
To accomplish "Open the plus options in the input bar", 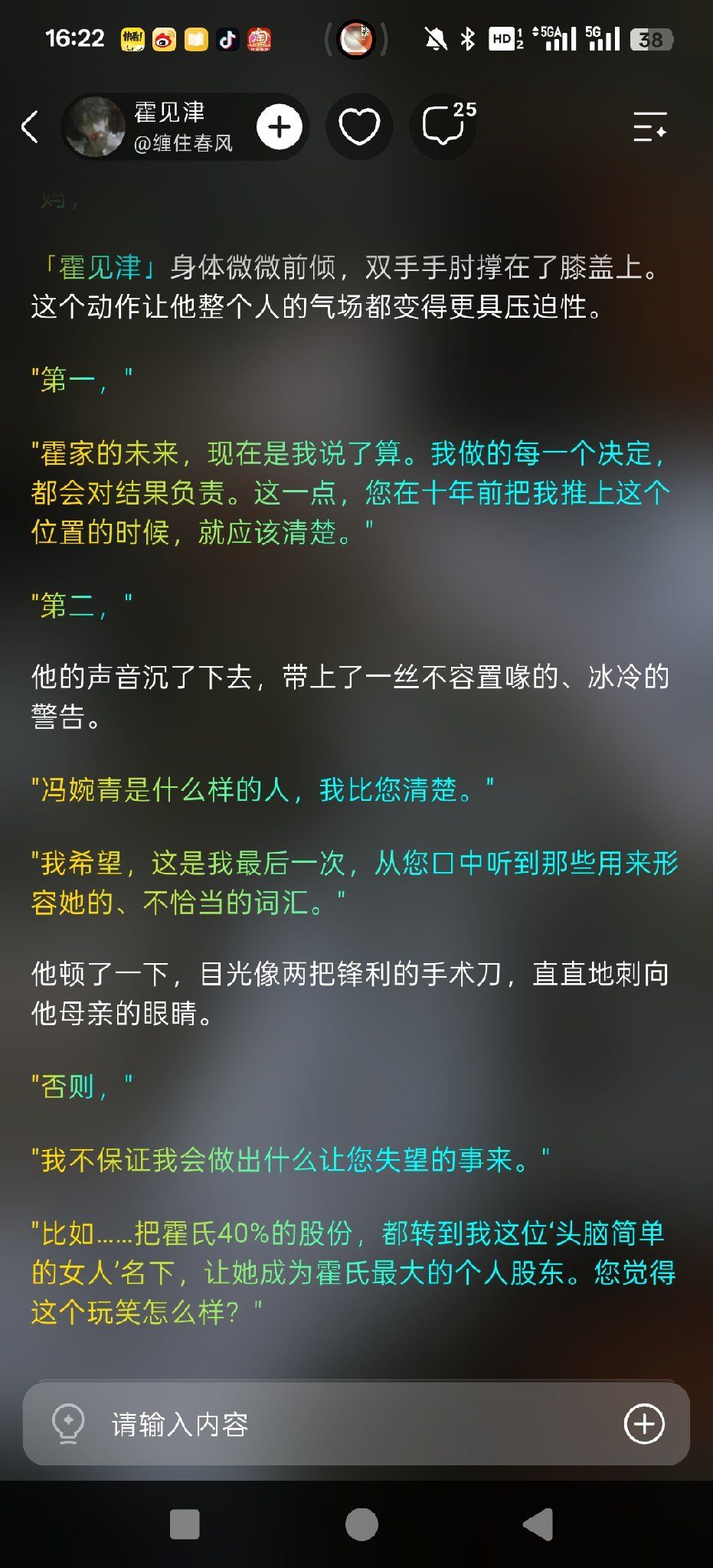I will click(x=644, y=1424).
